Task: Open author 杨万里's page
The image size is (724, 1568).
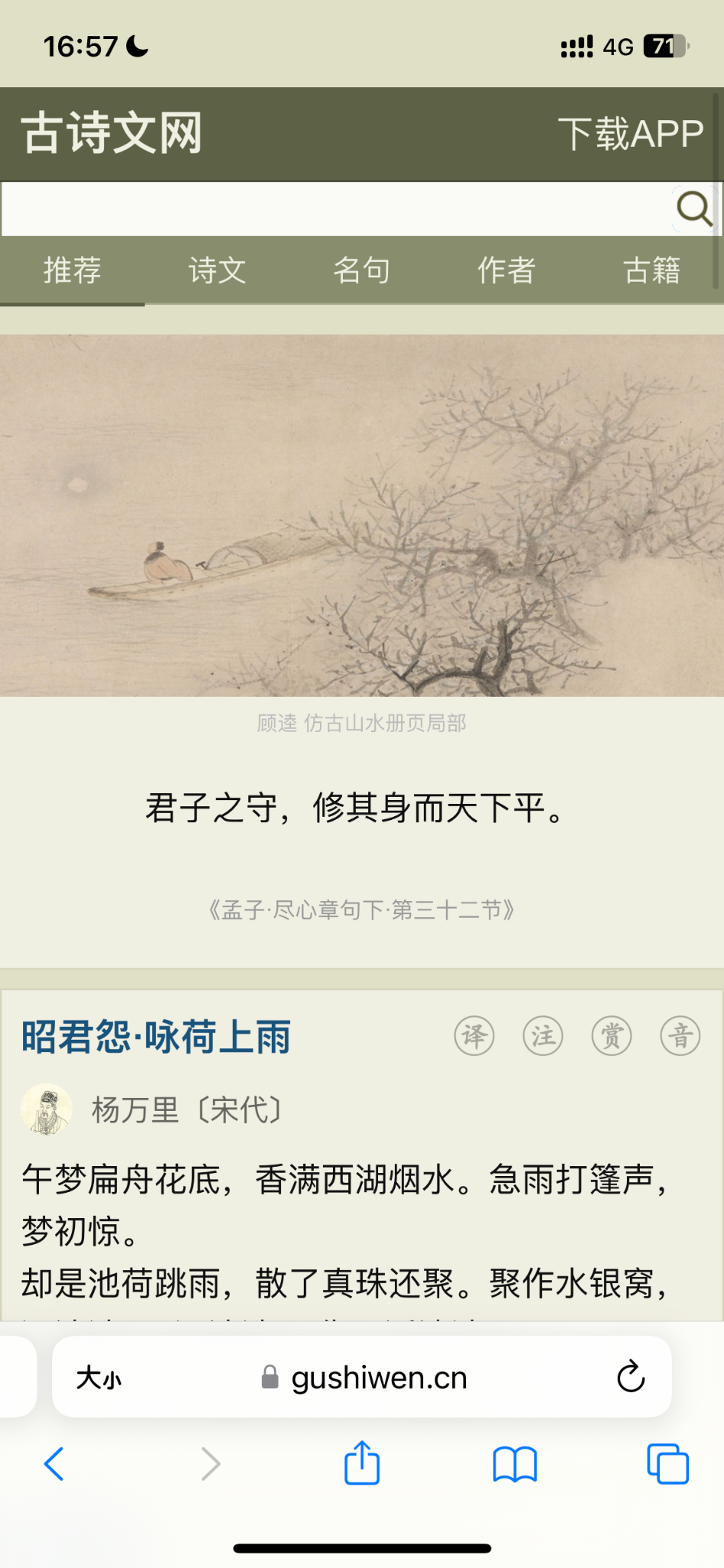Action: point(135,1109)
